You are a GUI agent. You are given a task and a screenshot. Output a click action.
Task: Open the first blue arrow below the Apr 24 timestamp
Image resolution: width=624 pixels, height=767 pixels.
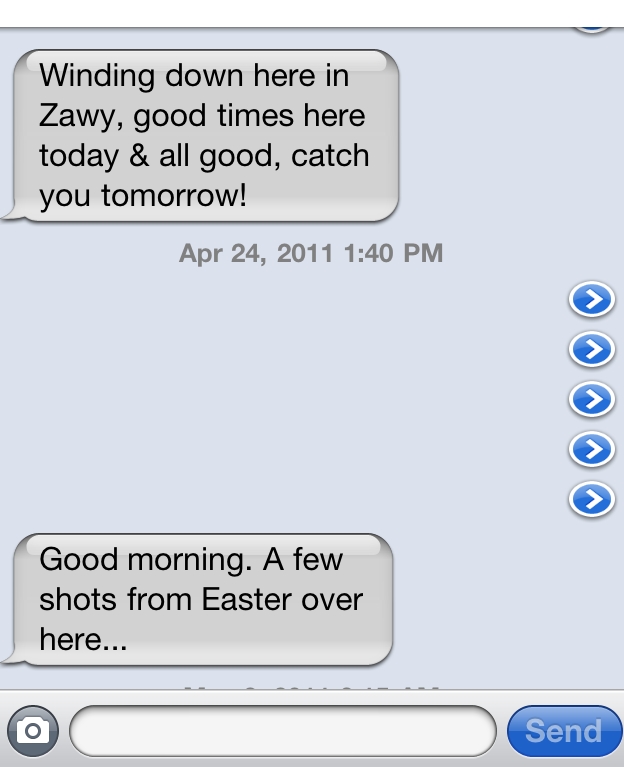(x=591, y=299)
